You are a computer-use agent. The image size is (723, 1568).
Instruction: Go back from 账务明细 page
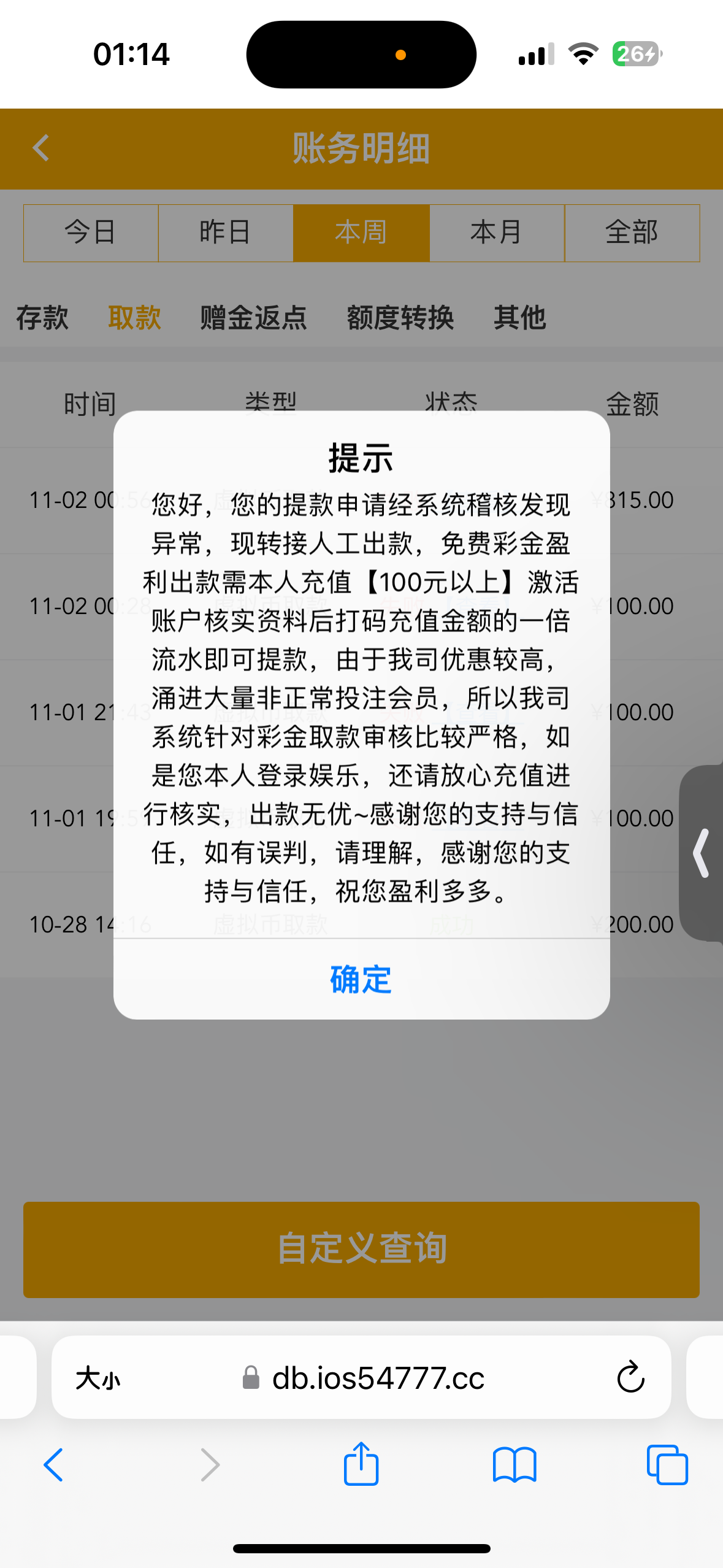(x=41, y=148)
